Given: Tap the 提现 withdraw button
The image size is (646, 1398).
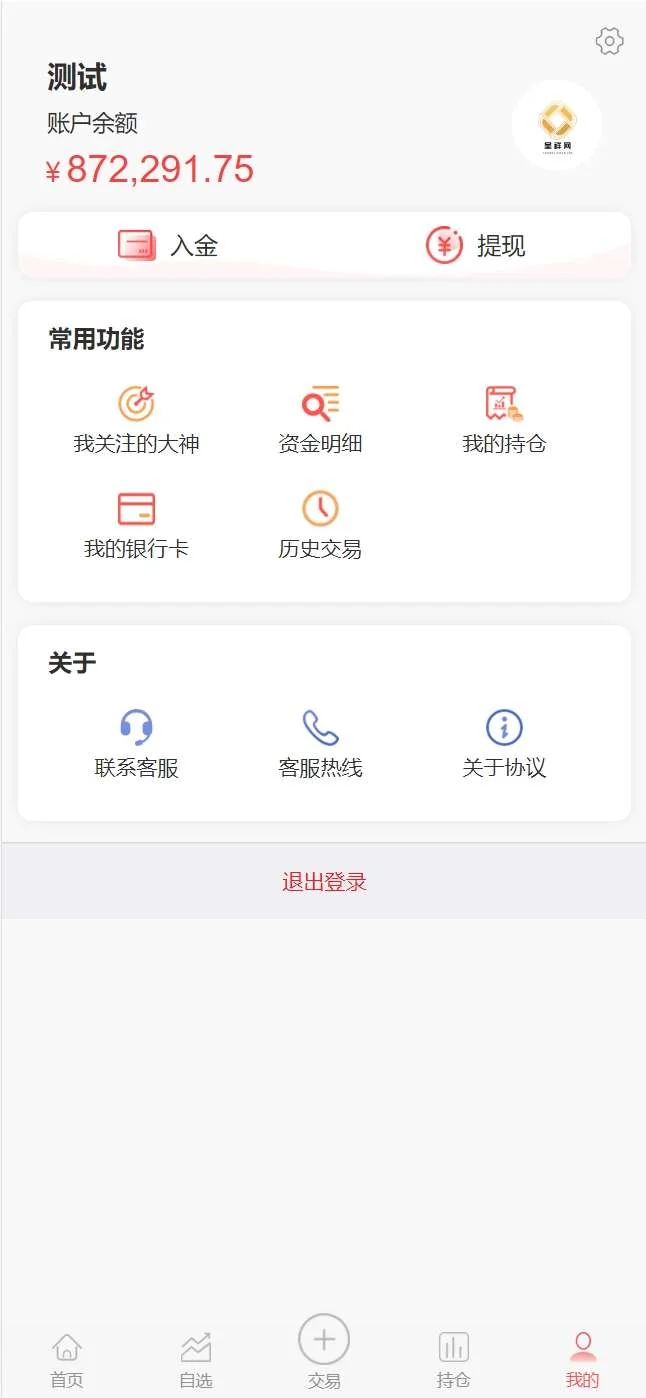Looking at the screenshot, I should click(x=475, y=245).
